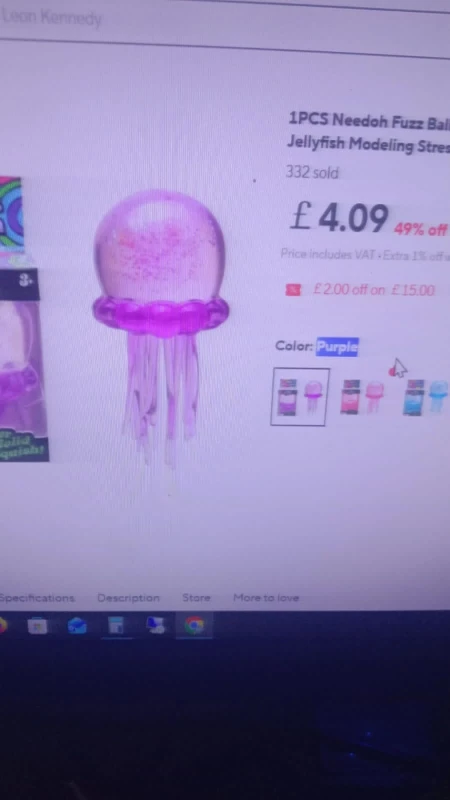Select the purple jellyfish color option
This screenshot has width=450, height=800.
[x=300, y=397]
